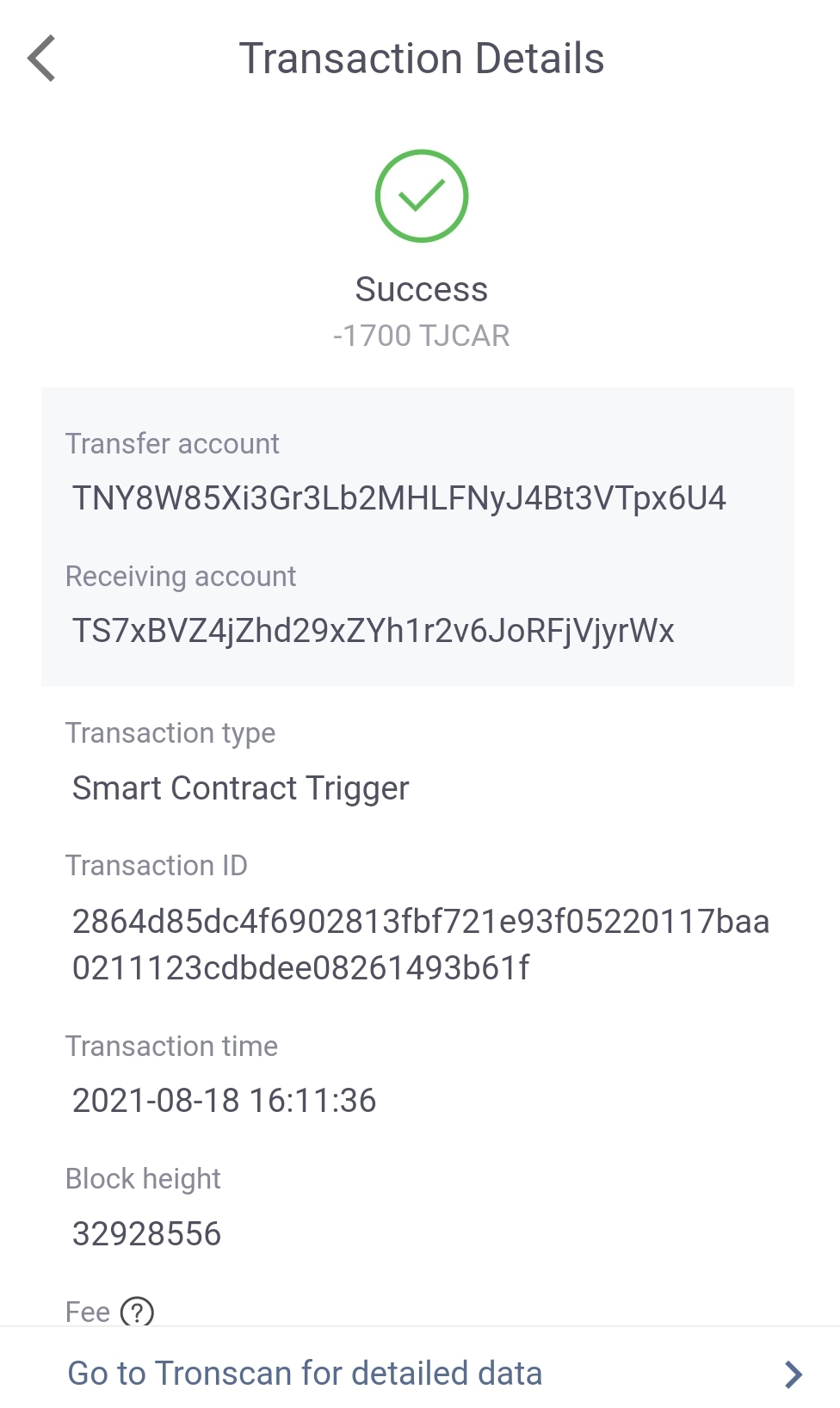Open the Fee help question mark
The width and height of the screenshot is (840, 1408).
137,1312
